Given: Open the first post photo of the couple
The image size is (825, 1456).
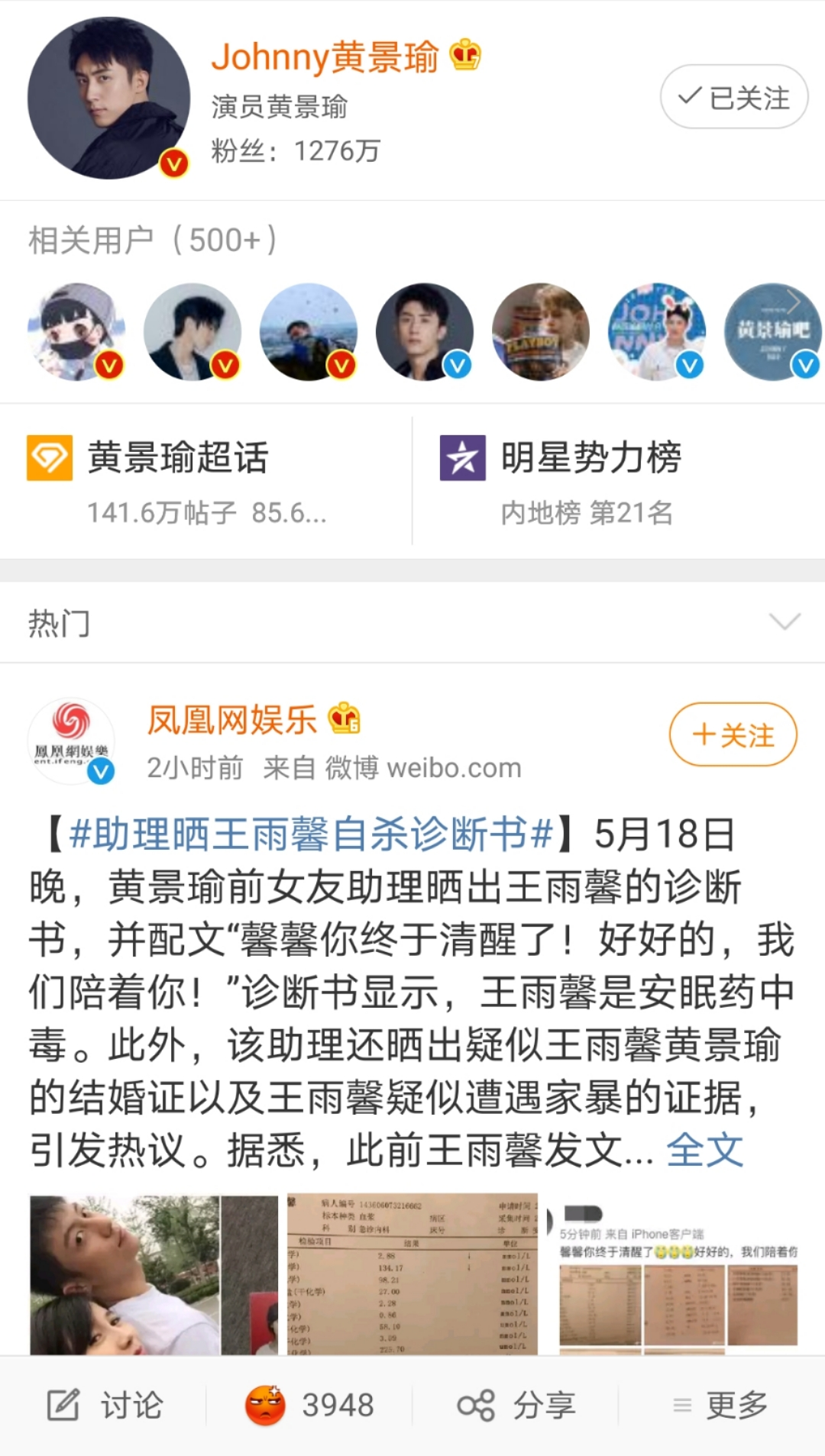Looking at the screenshot, I should click(x=154, y=1274).
